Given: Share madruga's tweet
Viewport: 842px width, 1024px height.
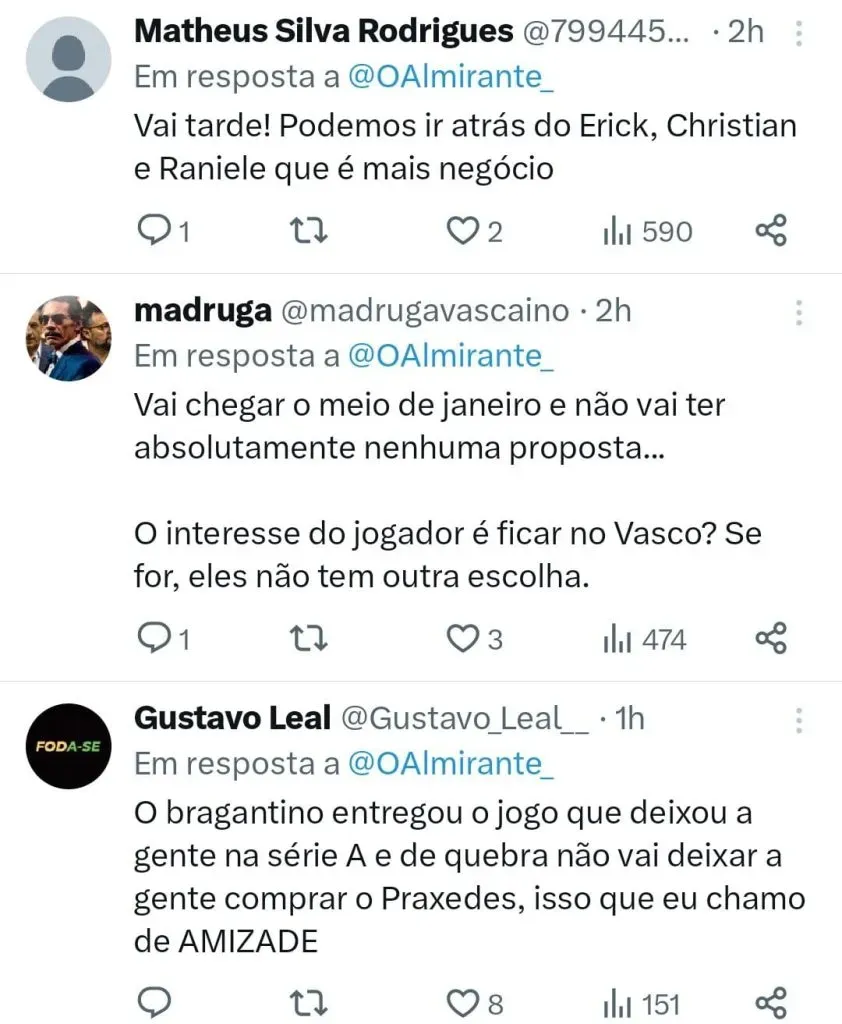Looking at the screenshot, I should point(771,638).
